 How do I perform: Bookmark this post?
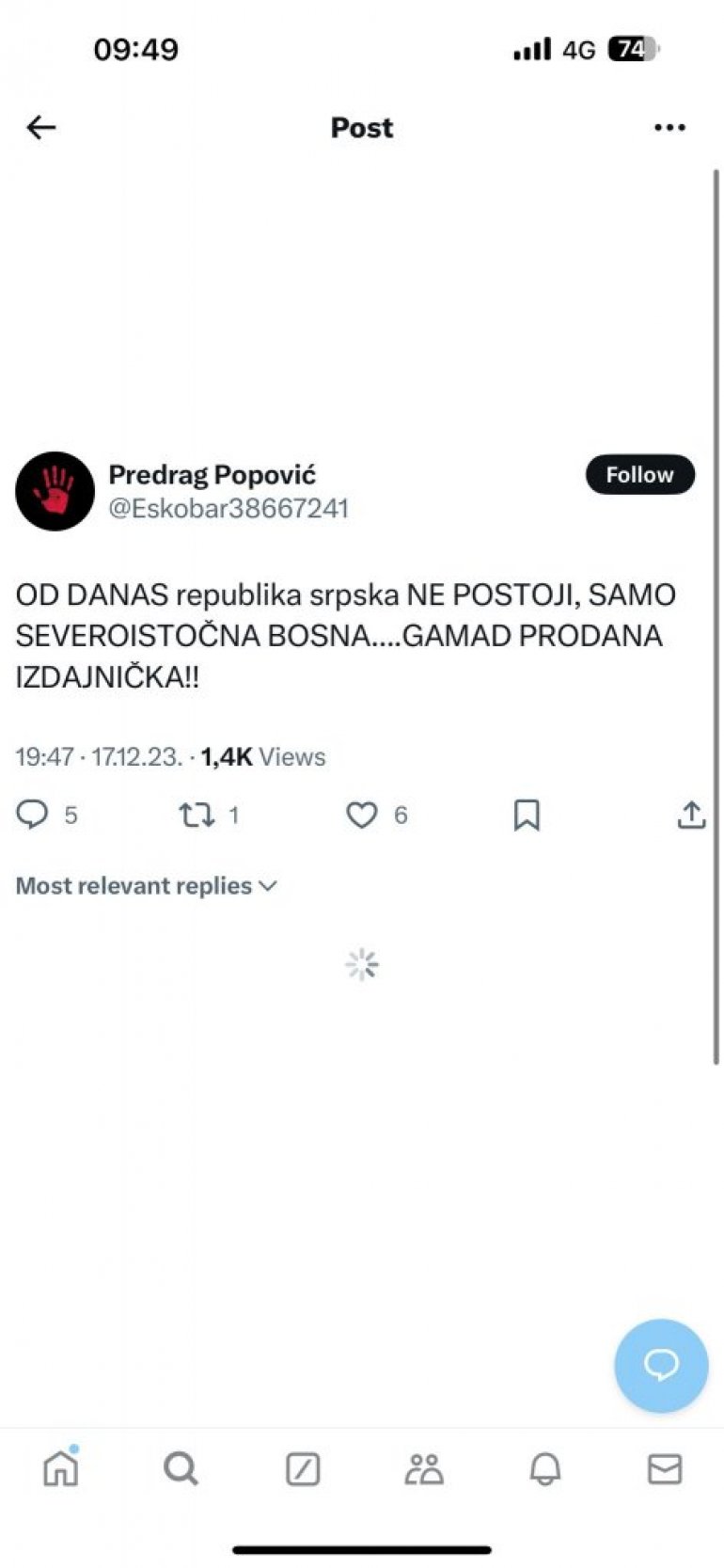click(x=527, y=815)
